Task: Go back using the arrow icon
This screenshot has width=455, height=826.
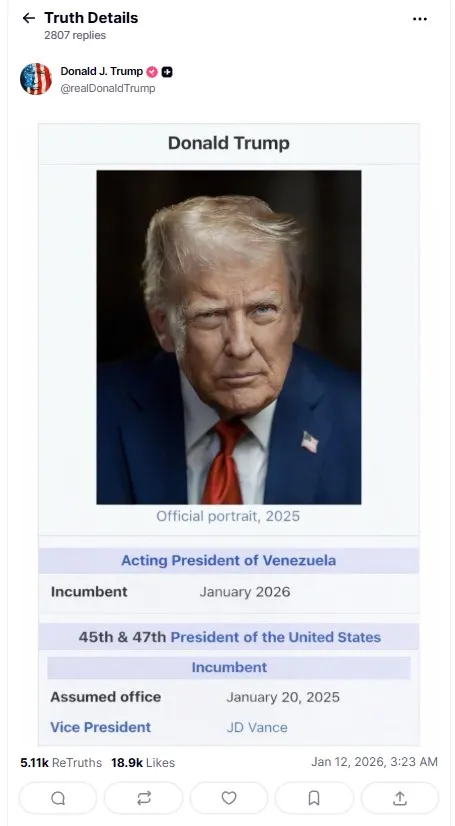Action: [28, 18]
